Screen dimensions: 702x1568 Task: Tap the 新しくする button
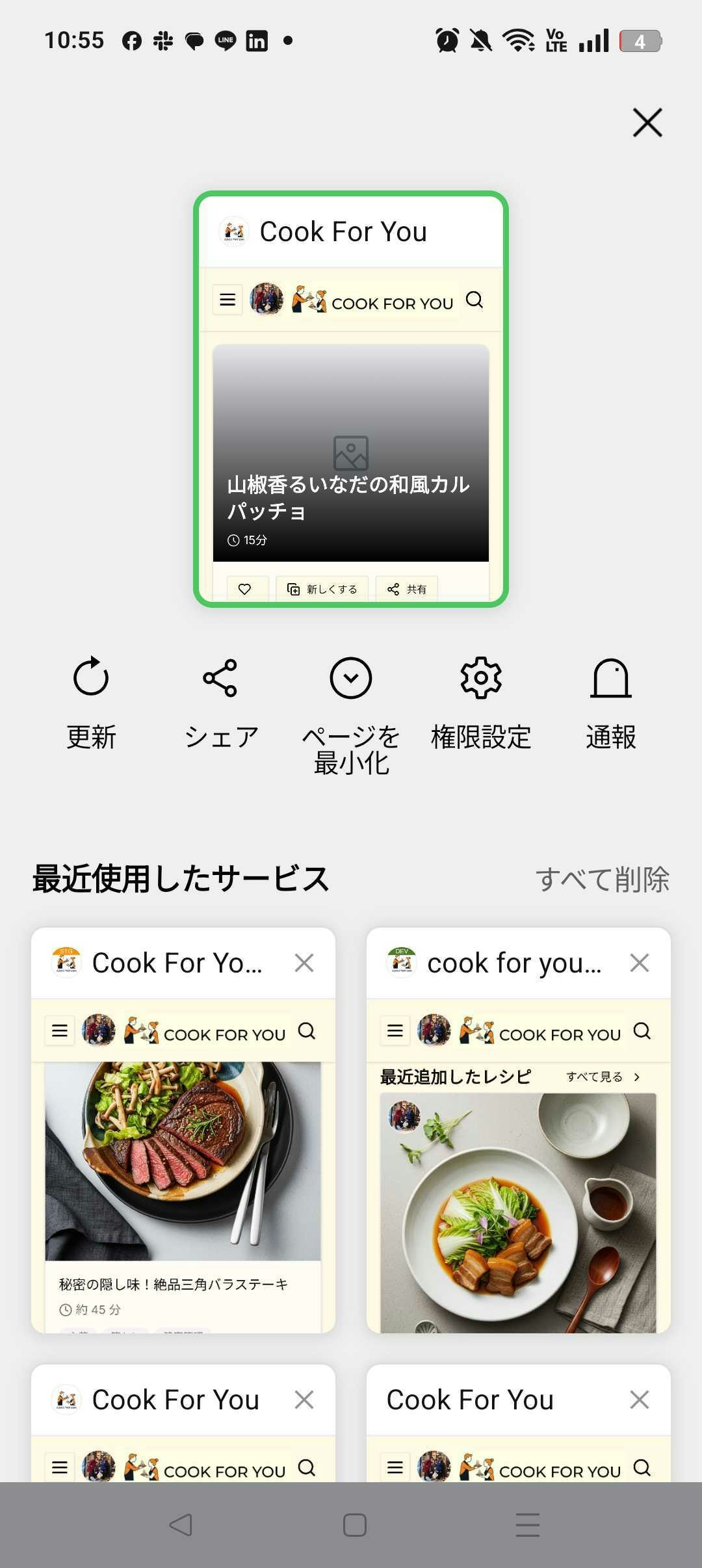322,588
